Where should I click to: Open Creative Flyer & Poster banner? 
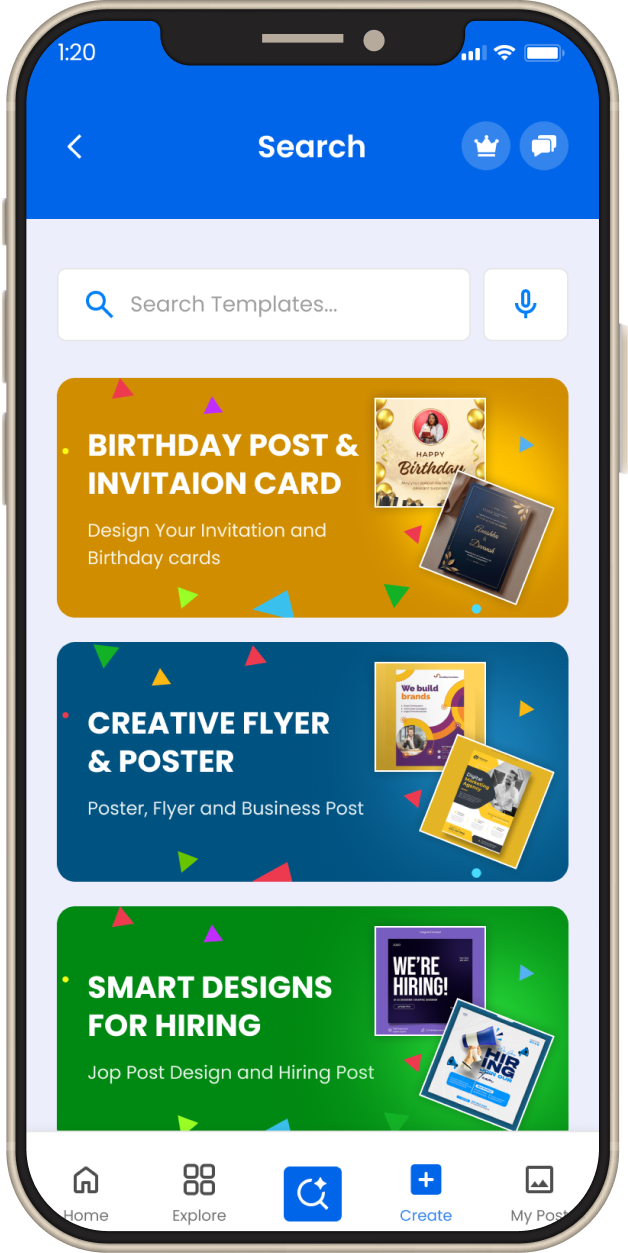312,761
